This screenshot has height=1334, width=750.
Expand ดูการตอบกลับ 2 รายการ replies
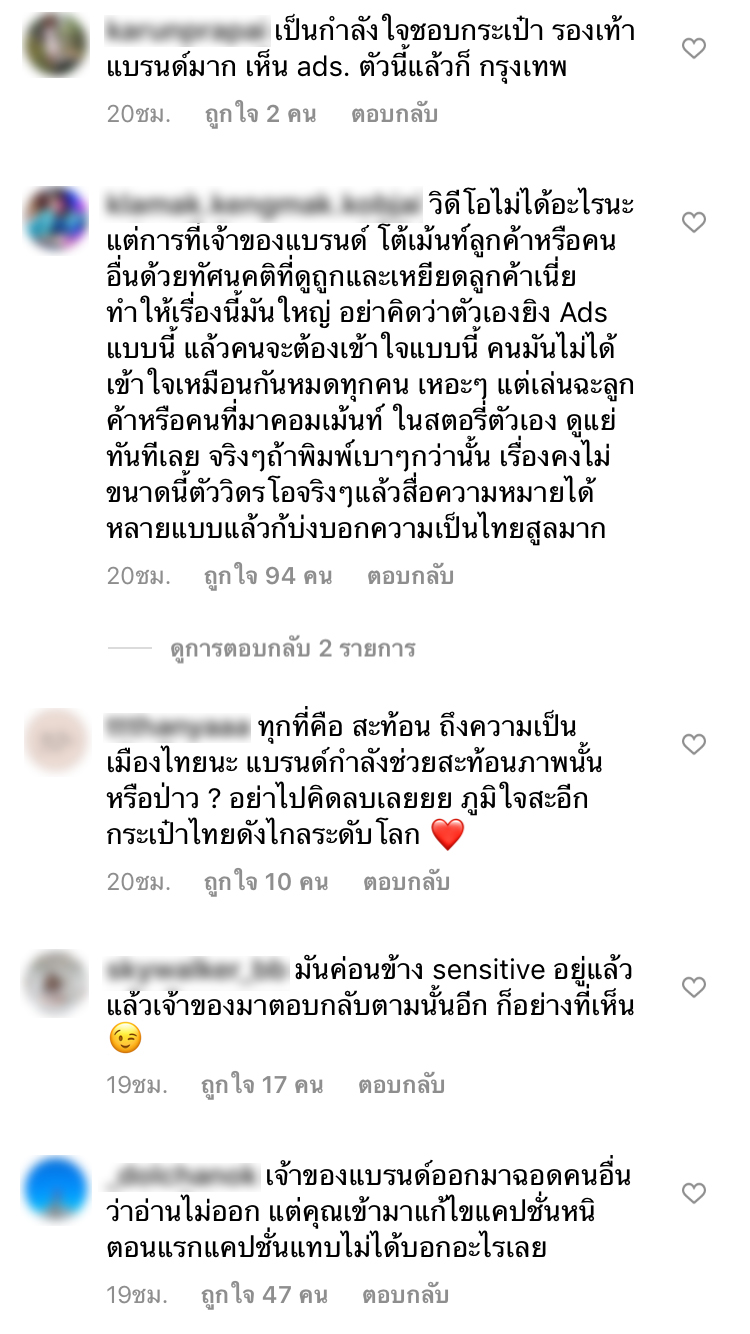(x=292, y=649)
